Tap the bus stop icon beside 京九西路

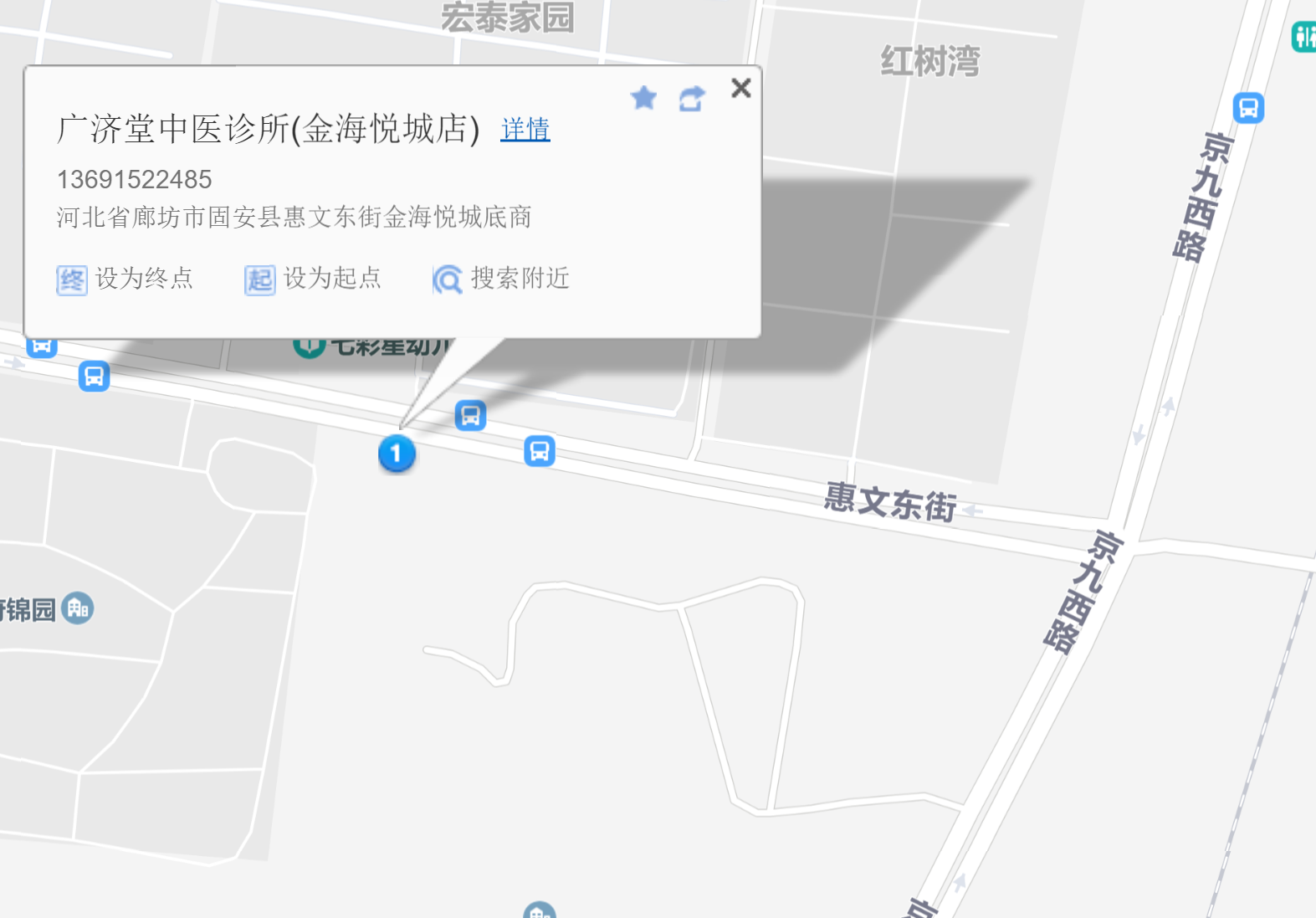[1247, 108]
